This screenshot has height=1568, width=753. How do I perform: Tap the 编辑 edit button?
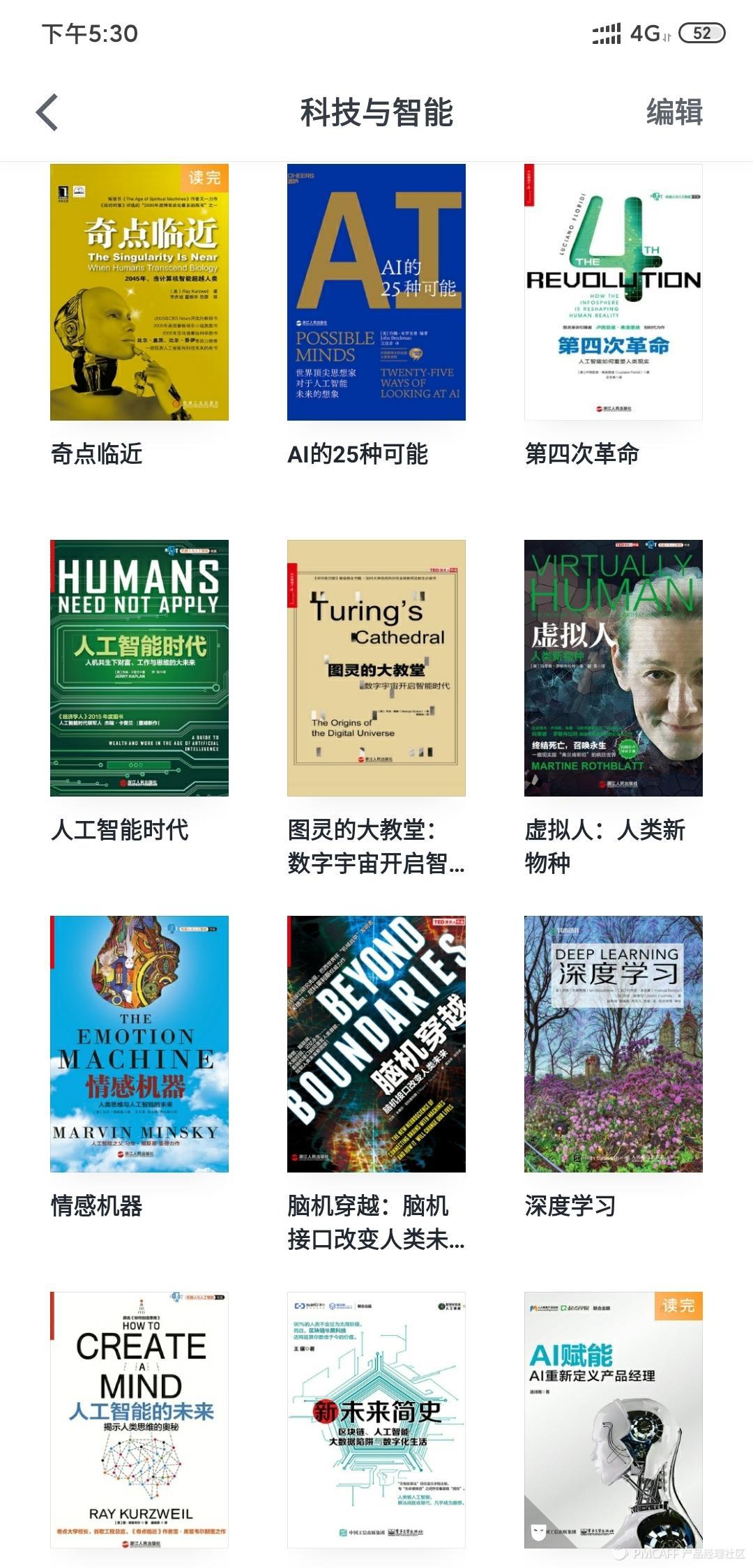point(674,112)
